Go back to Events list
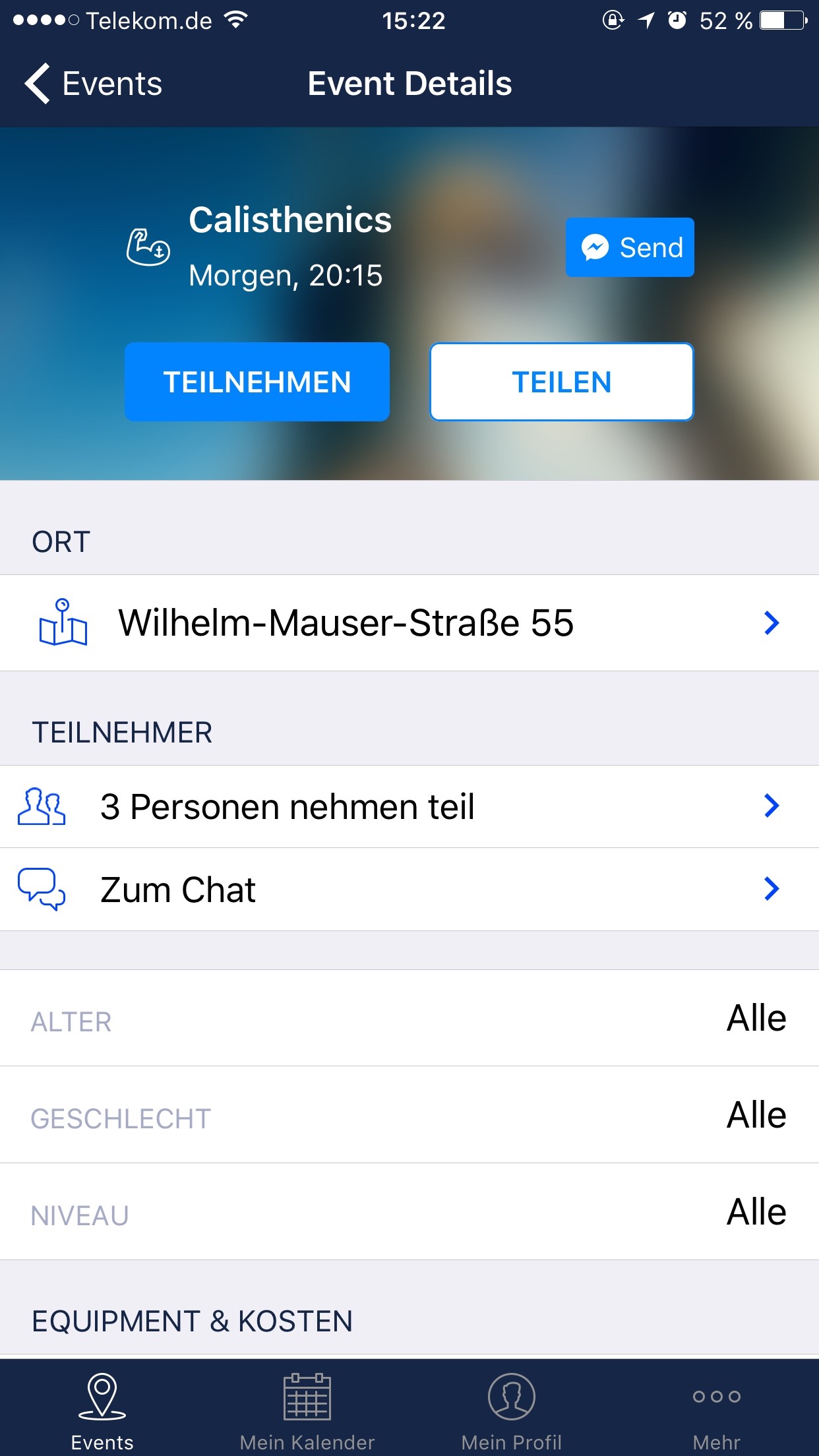819x1456 pixels. 94,84
